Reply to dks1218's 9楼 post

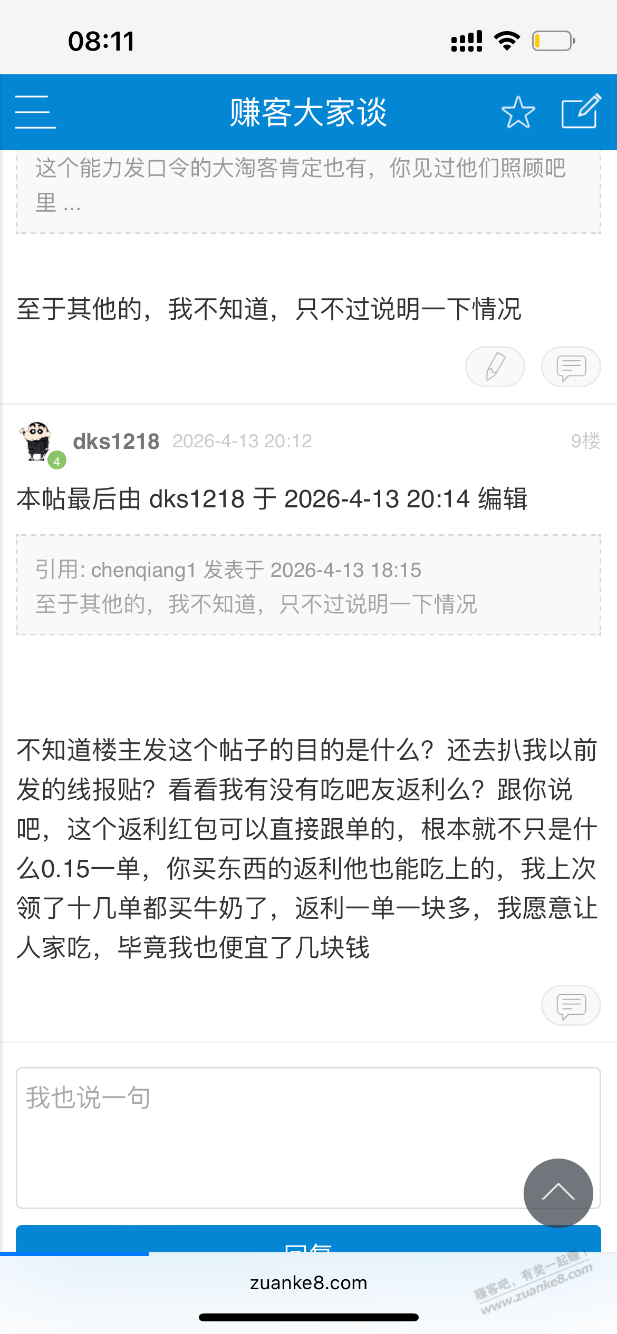pos(570,1005)
